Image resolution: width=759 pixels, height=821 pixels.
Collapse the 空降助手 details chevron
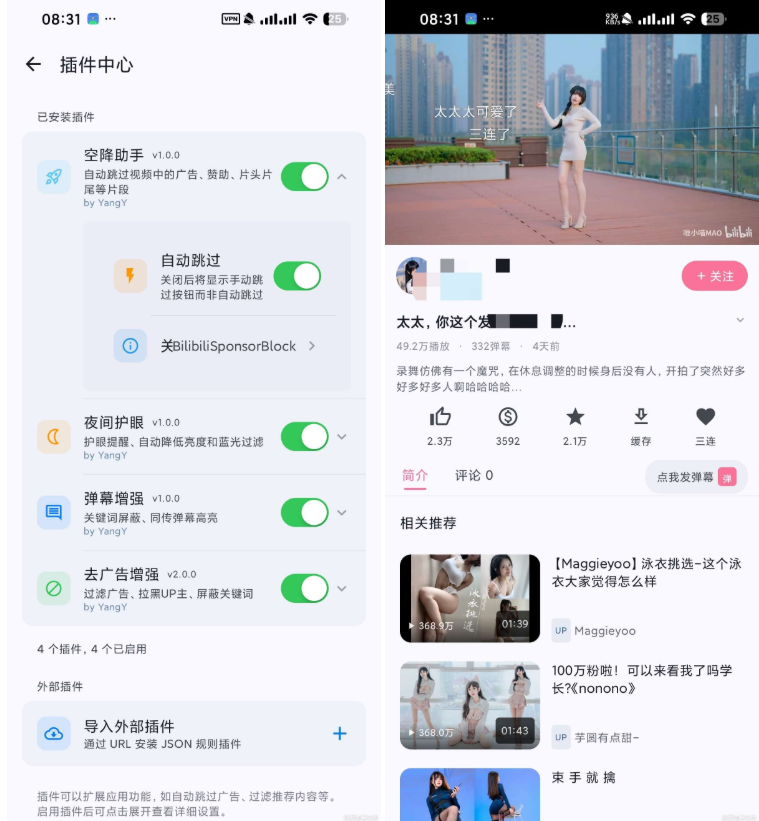pos(342,177)
